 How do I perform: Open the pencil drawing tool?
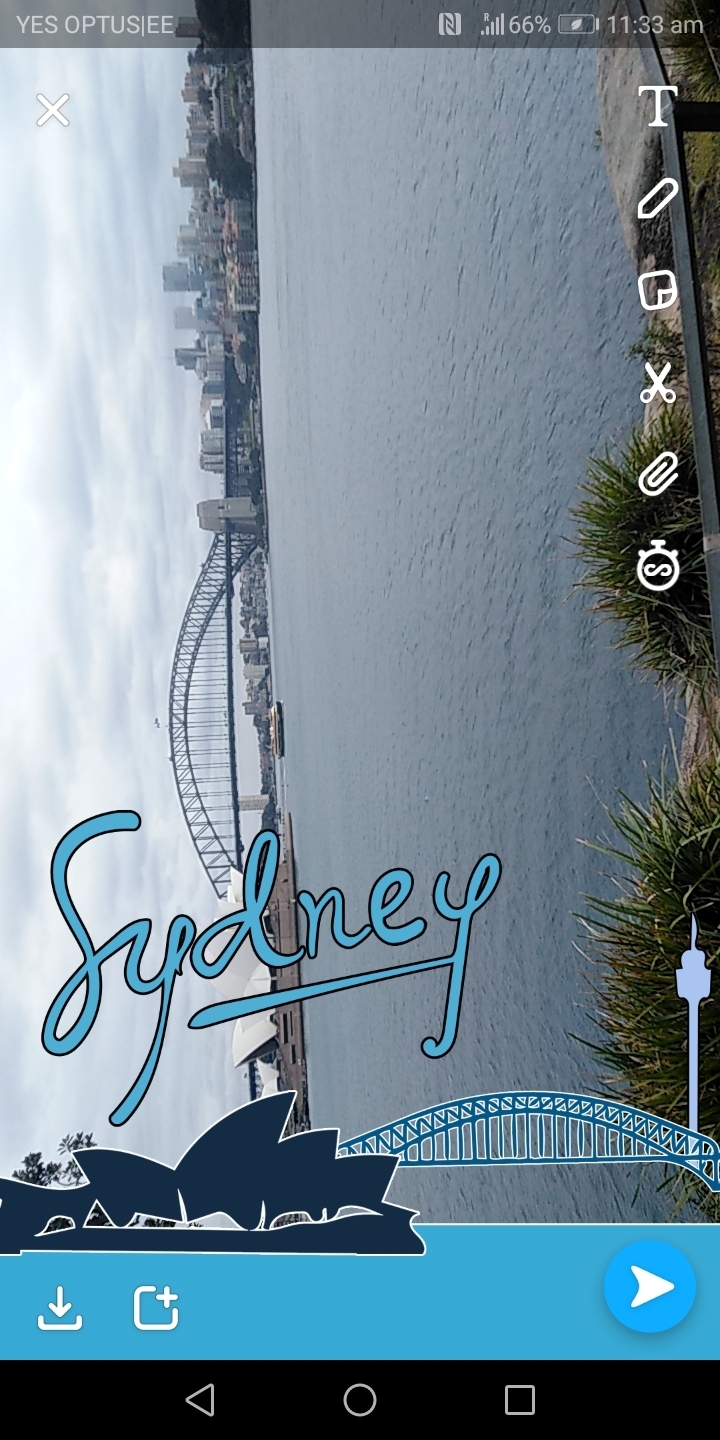(x=658, y=199)
